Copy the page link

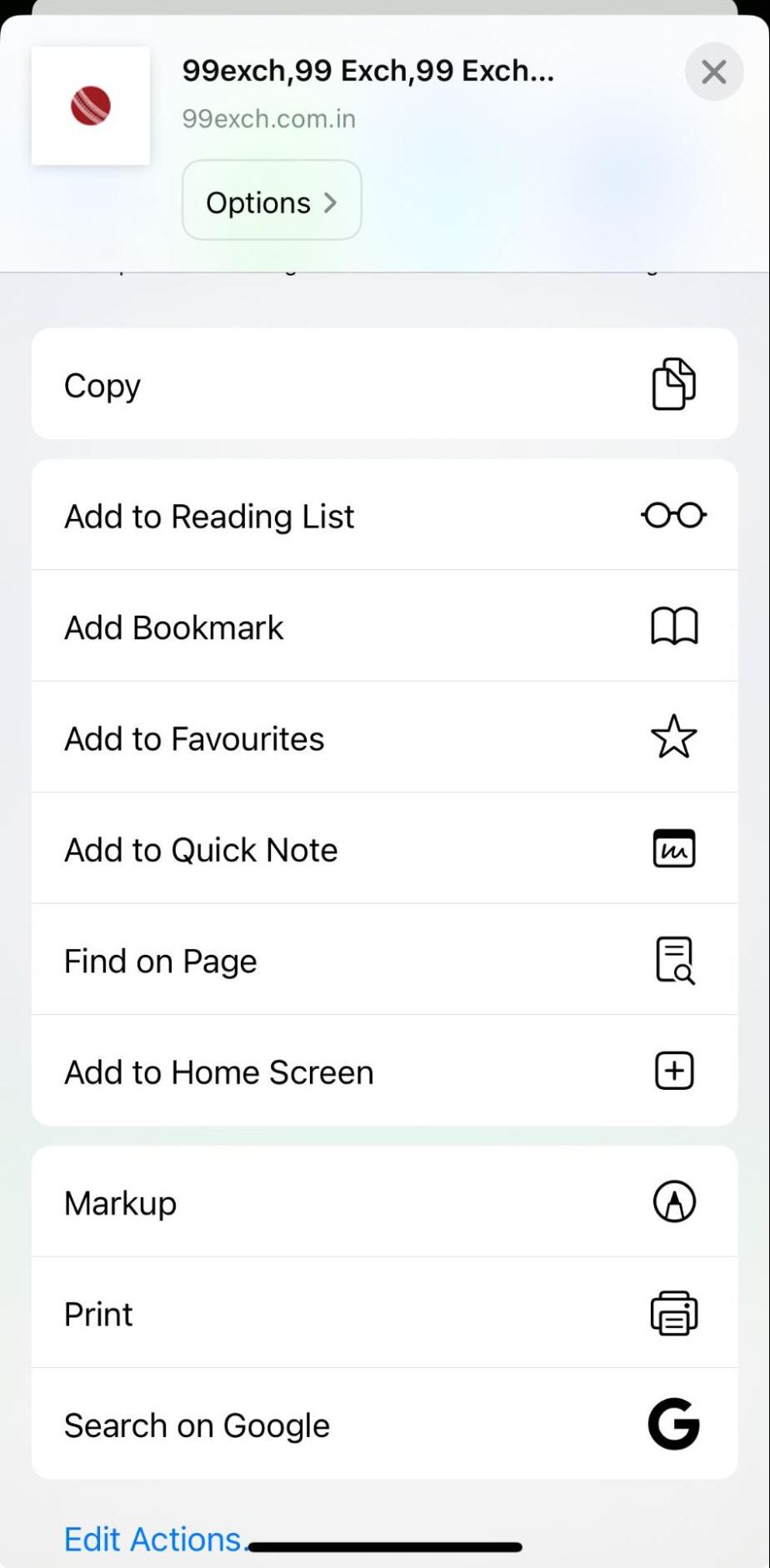tap(384, 384)
